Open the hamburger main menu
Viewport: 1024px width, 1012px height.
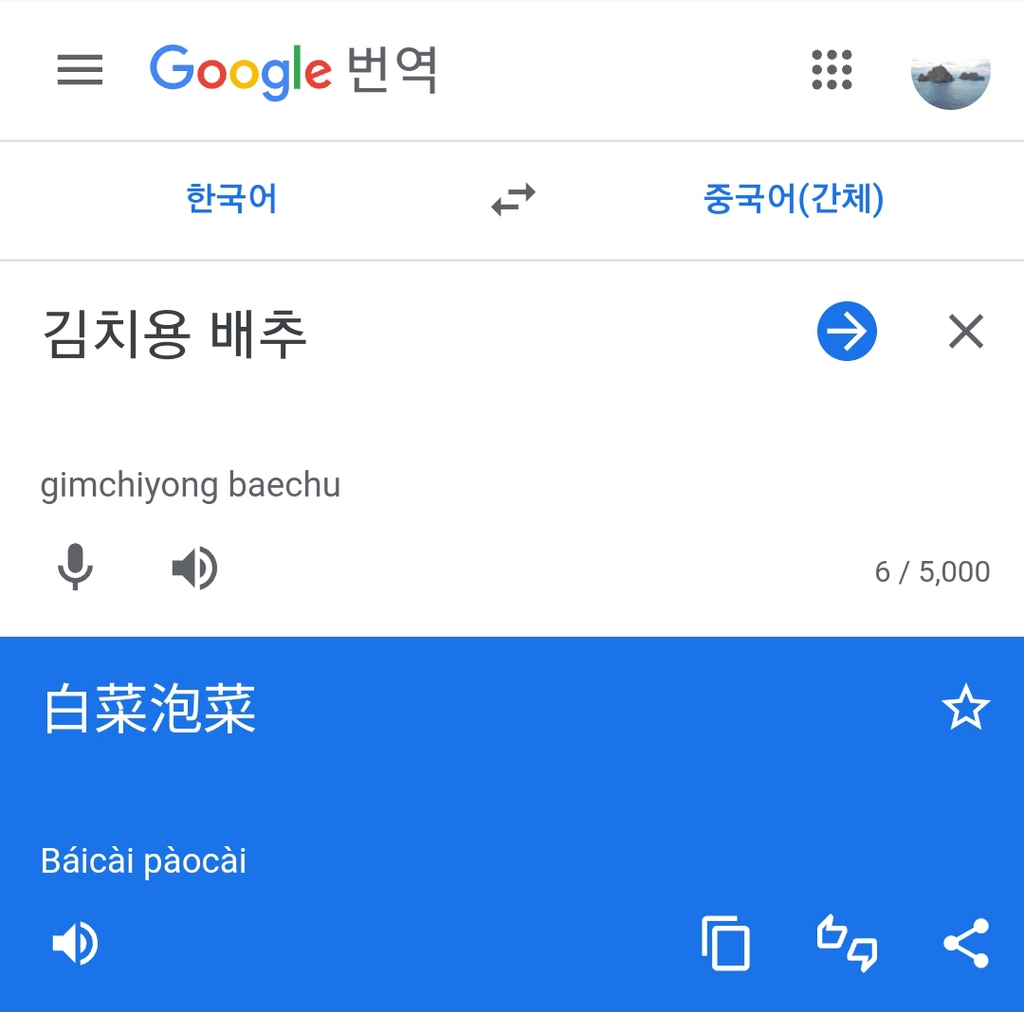80,70
